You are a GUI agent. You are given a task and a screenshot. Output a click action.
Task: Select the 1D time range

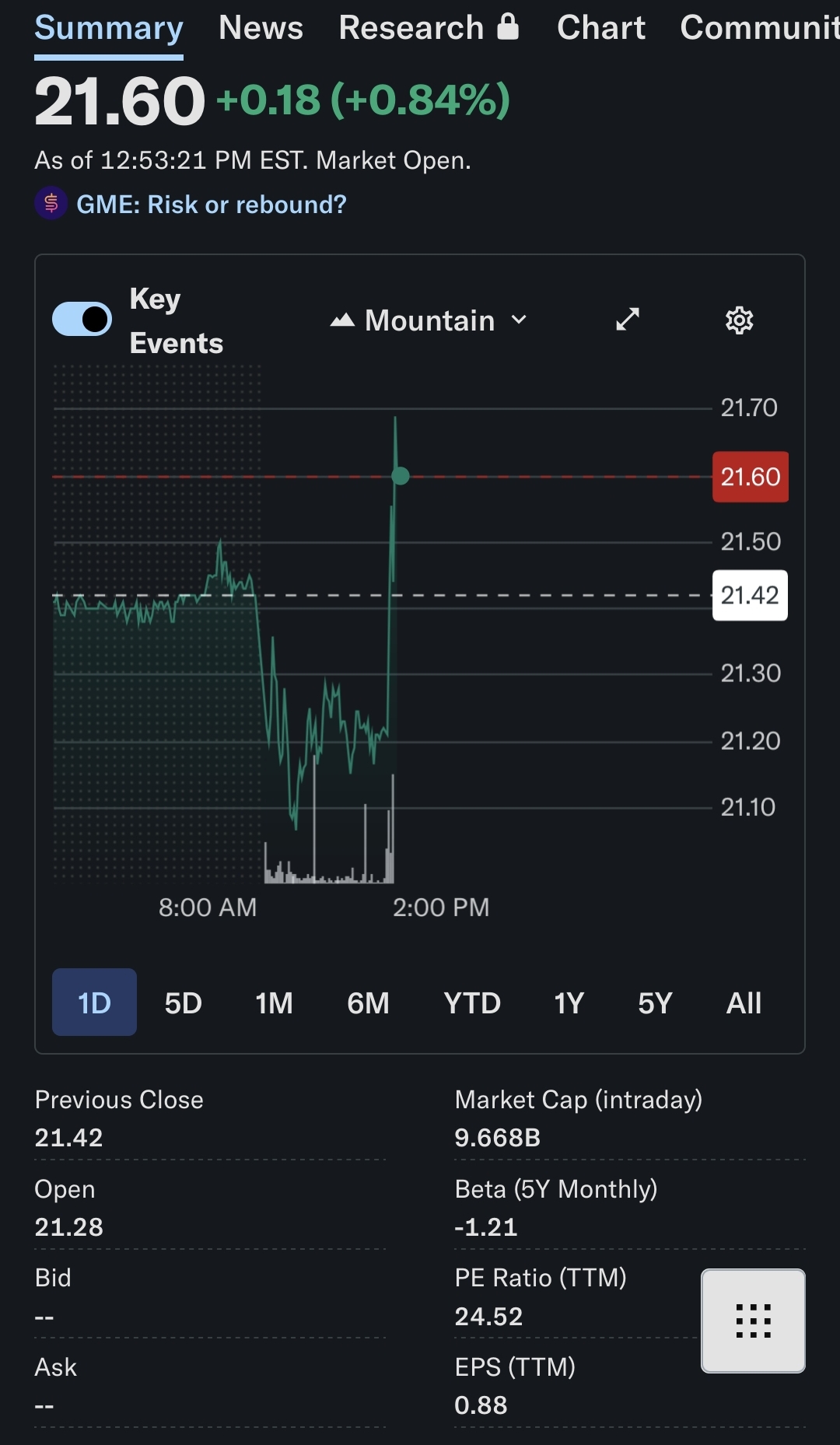[x=94, y=1003]
